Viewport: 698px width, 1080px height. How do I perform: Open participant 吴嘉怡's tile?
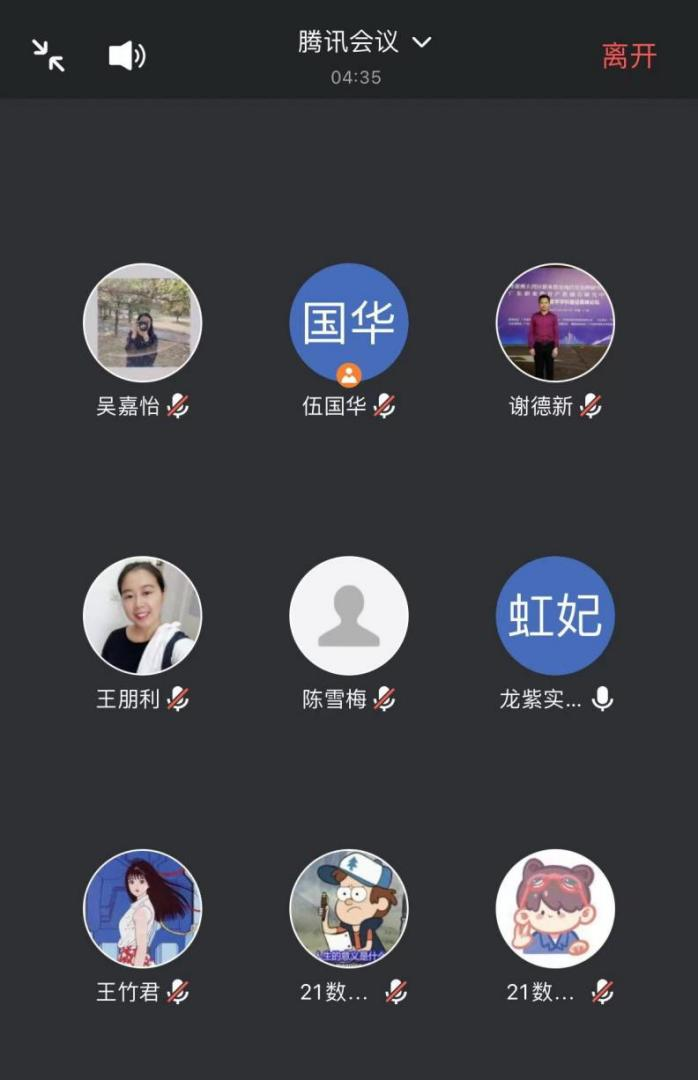[x=142, y=323]
